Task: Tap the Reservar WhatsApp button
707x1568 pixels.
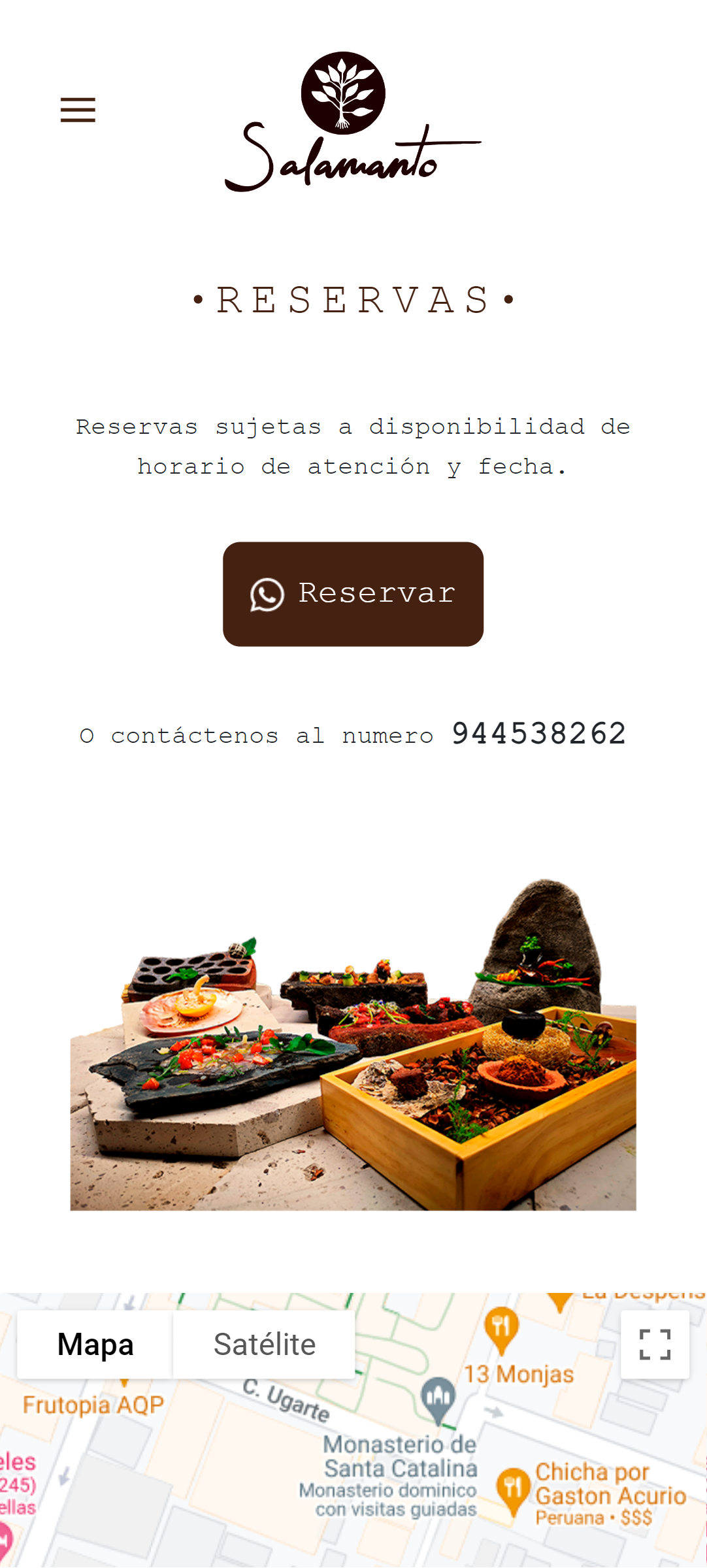Action: click(x=353, y=594)
